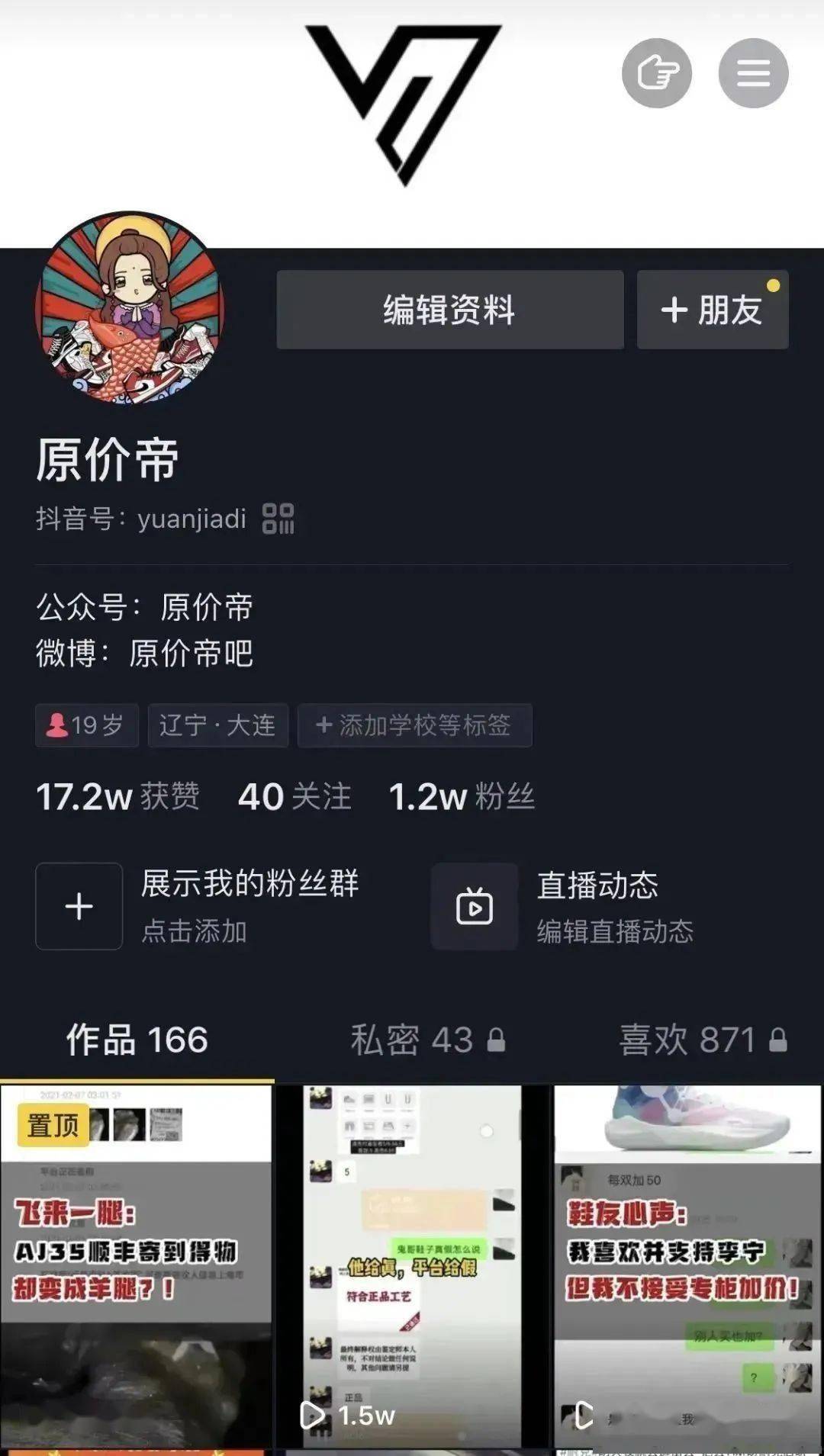Viewport: 824px width, 1456px height.
Task: View the 17.2w 获赞 likes count
Action: (118, 796)
